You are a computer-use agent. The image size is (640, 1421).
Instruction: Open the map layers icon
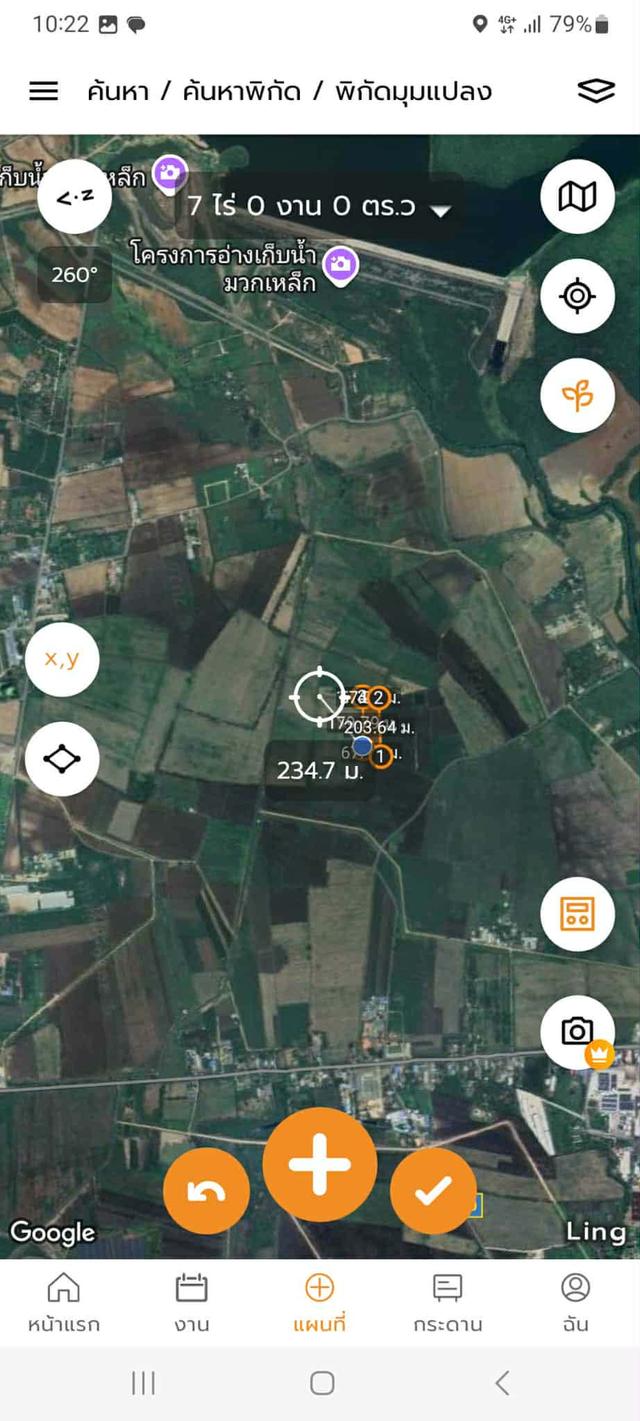pyautogui.click(x=596, y=91)
